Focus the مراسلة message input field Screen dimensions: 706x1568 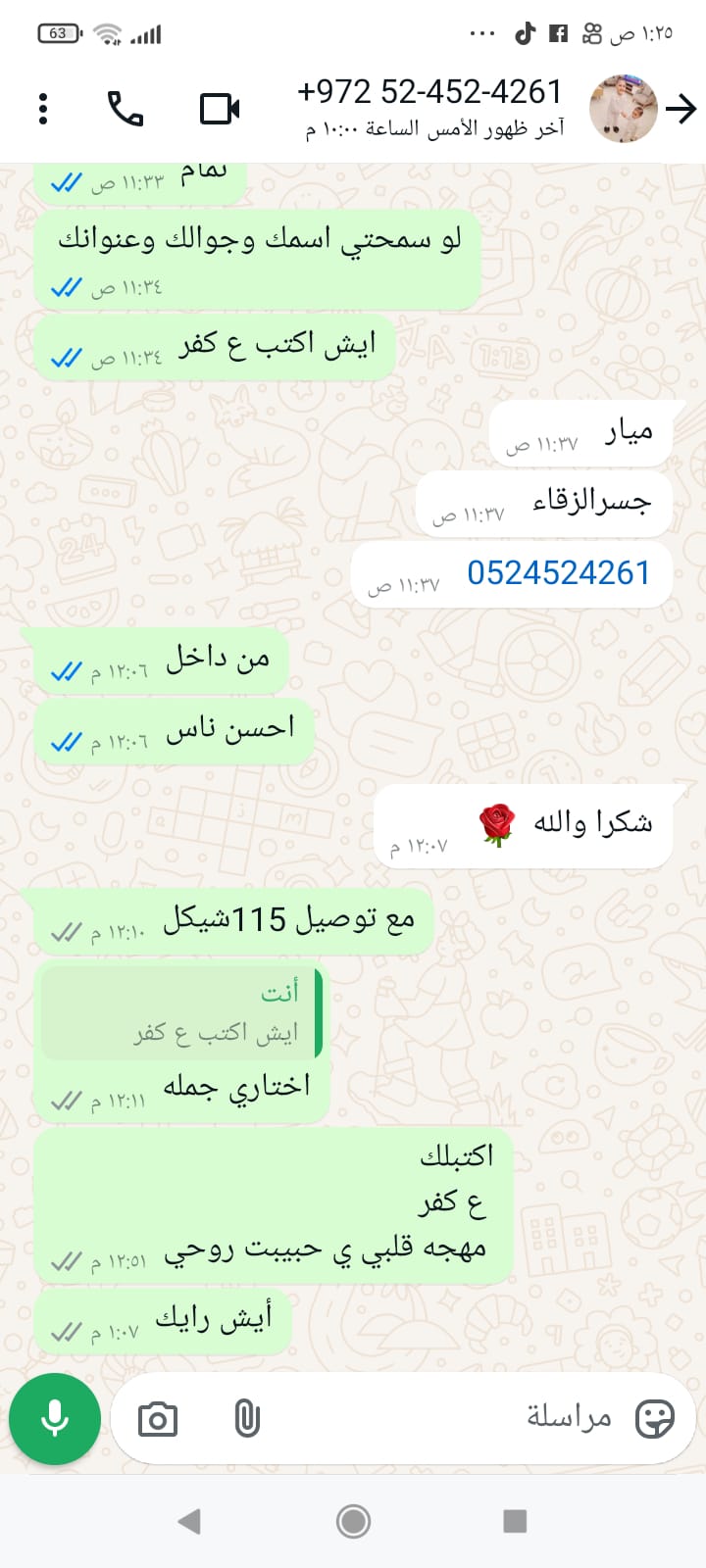coord(441,1418)
